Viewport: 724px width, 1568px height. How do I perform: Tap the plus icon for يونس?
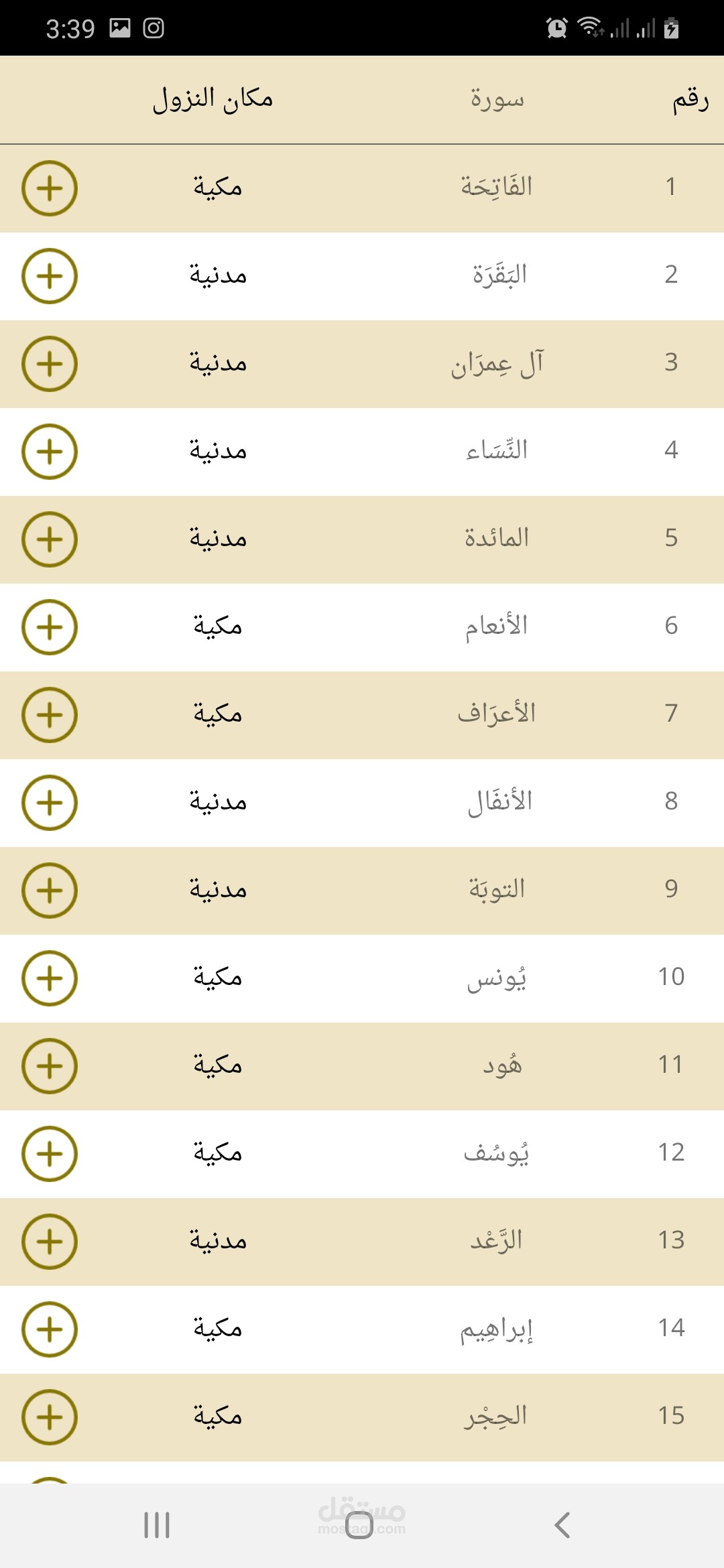[x=50, y=978]
